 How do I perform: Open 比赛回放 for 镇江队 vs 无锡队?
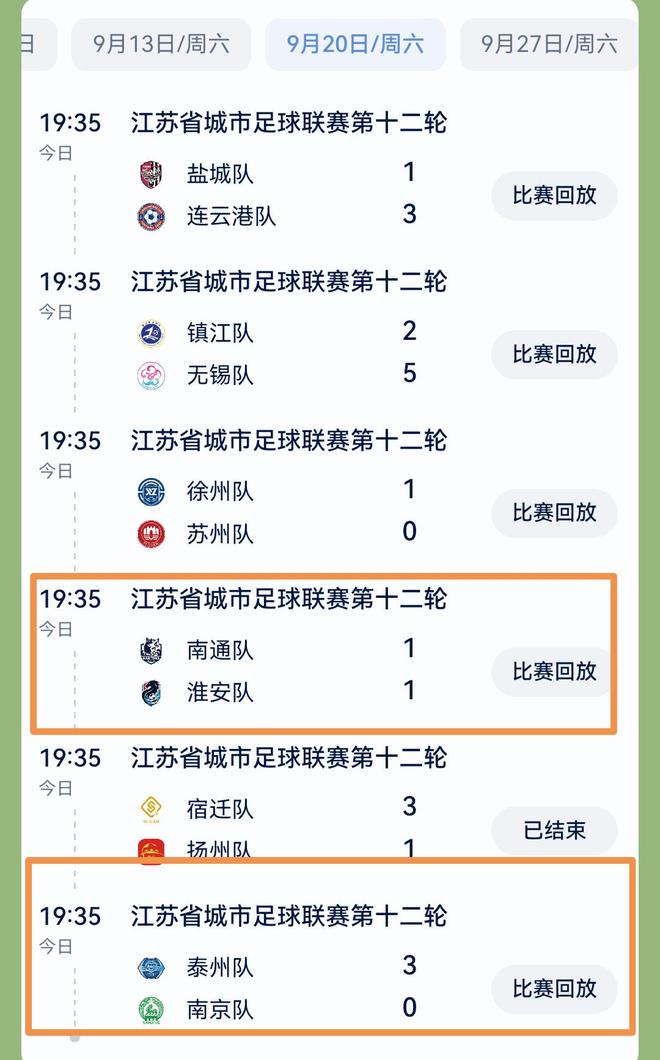coord(554,354)
